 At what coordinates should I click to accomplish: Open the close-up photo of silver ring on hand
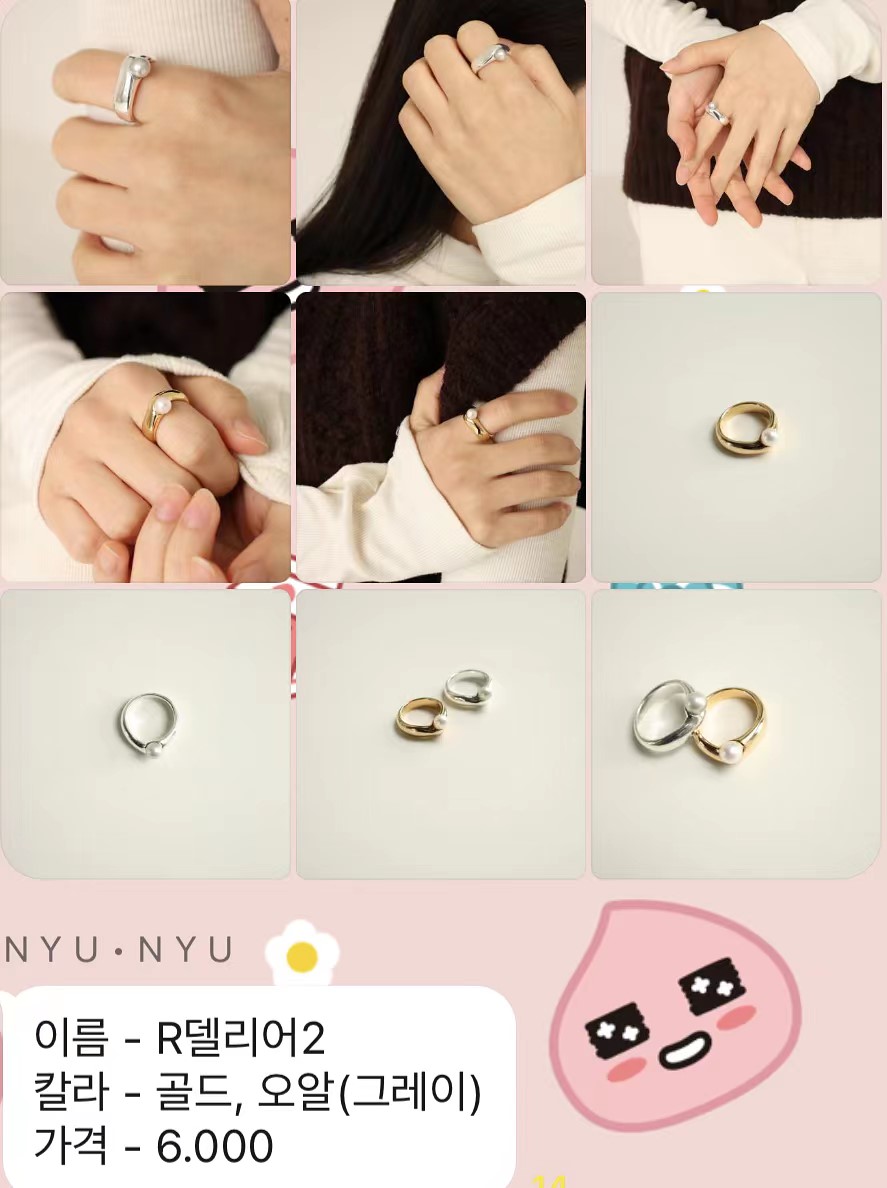point(145,141)
